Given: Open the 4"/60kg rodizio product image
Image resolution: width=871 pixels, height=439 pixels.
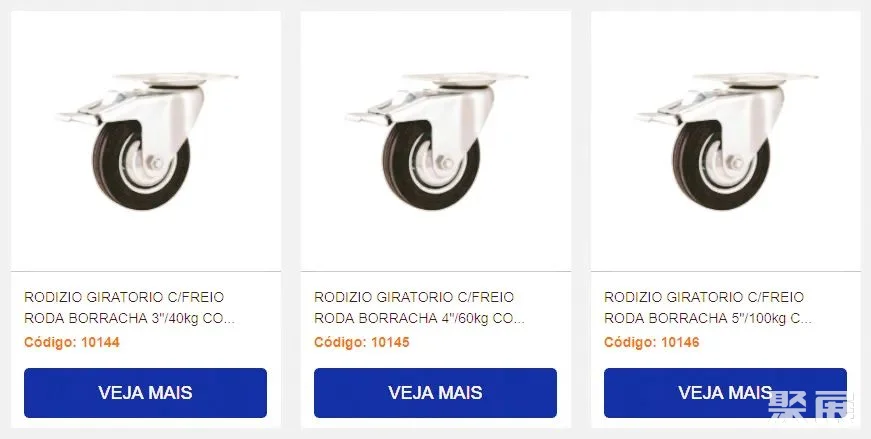Looking at the screenshot, I should [x=435, y=140].
